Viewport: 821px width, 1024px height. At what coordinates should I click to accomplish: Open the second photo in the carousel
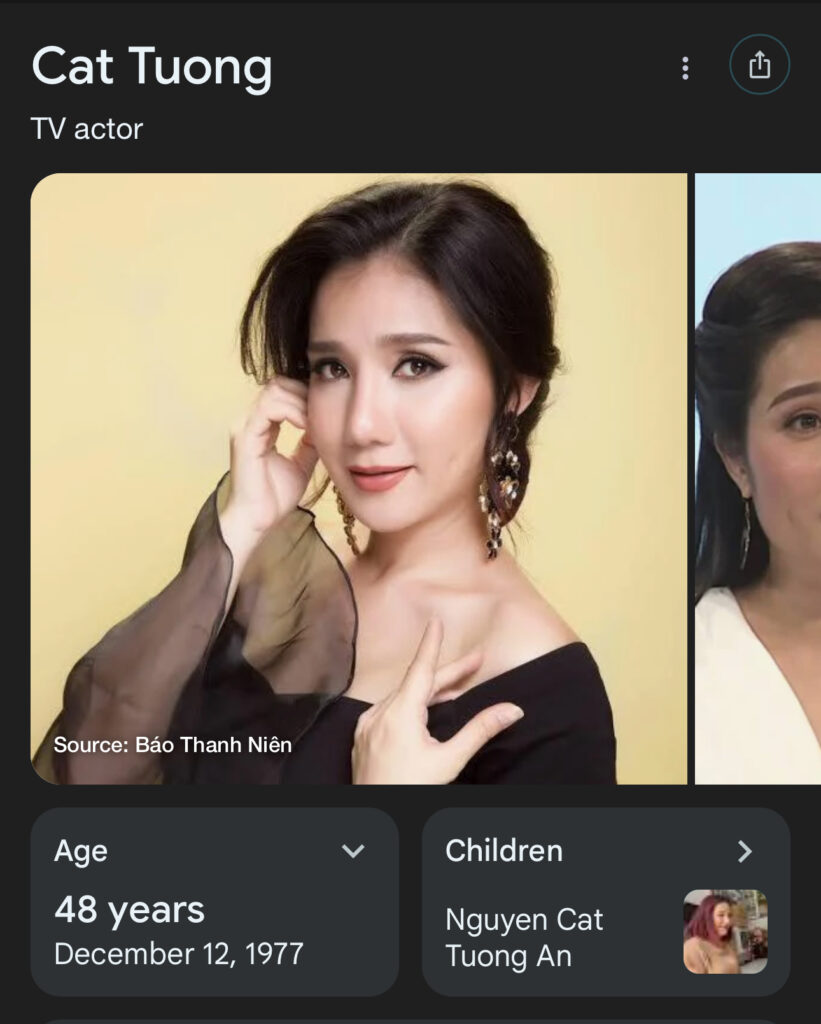coord(759,478)
